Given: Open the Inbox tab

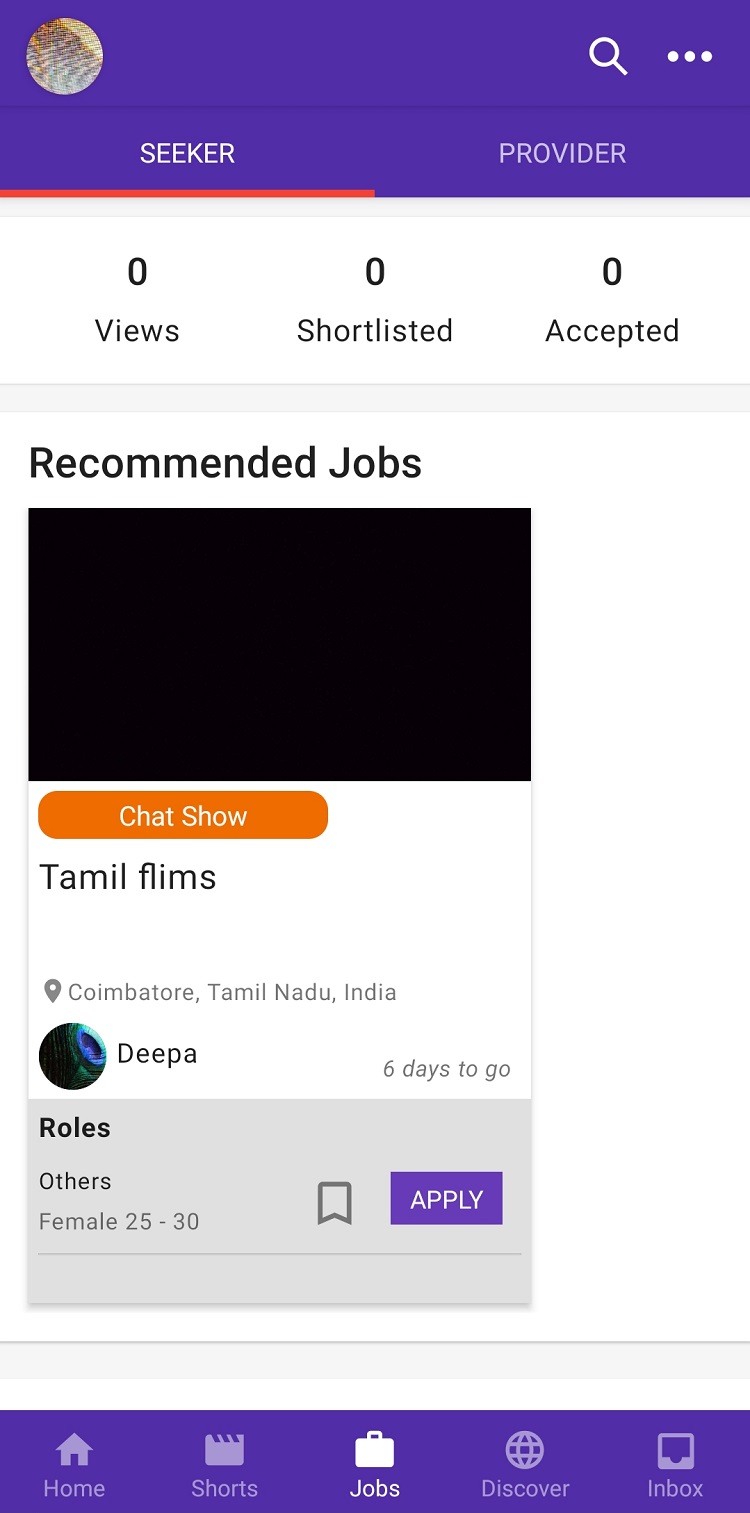Looking at the screenshot, I should tap(675, 1464).
